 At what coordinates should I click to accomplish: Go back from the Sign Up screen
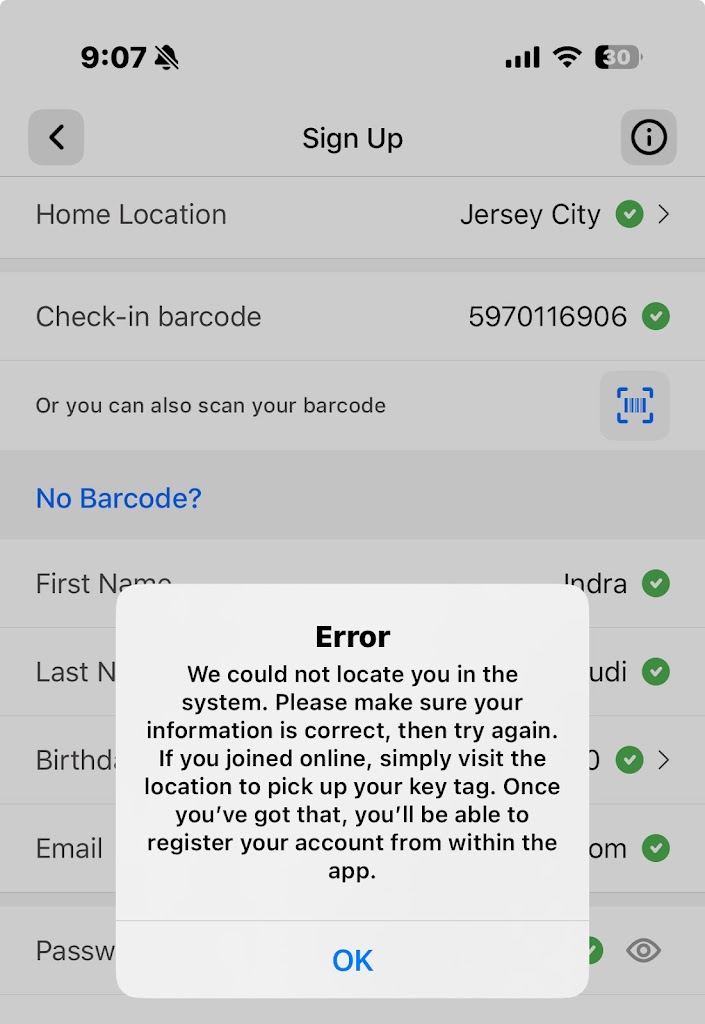pyautogui.click(x=56, y=138)
